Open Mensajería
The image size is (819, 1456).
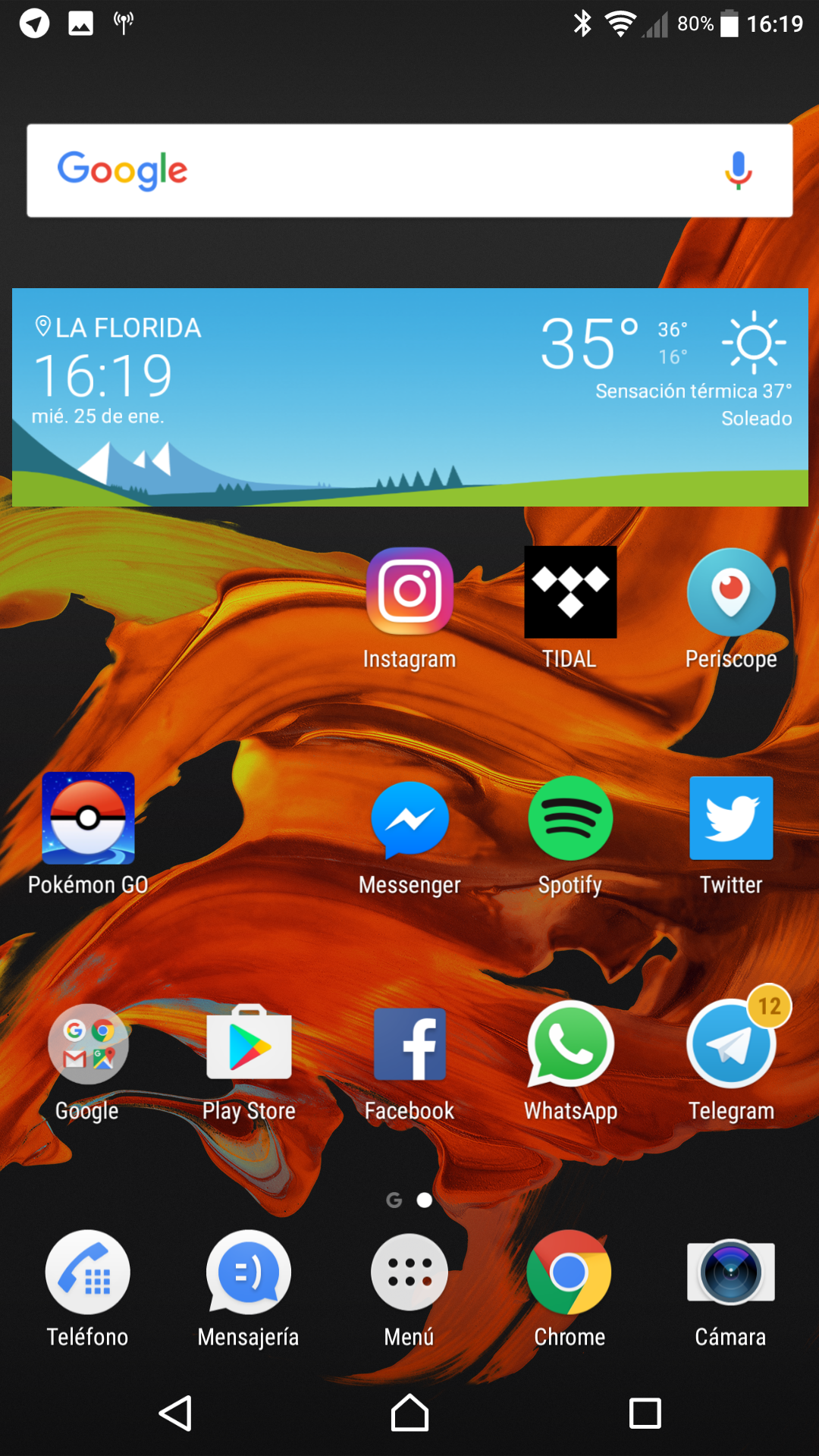pyautogui.click(x=249, y=1272)
